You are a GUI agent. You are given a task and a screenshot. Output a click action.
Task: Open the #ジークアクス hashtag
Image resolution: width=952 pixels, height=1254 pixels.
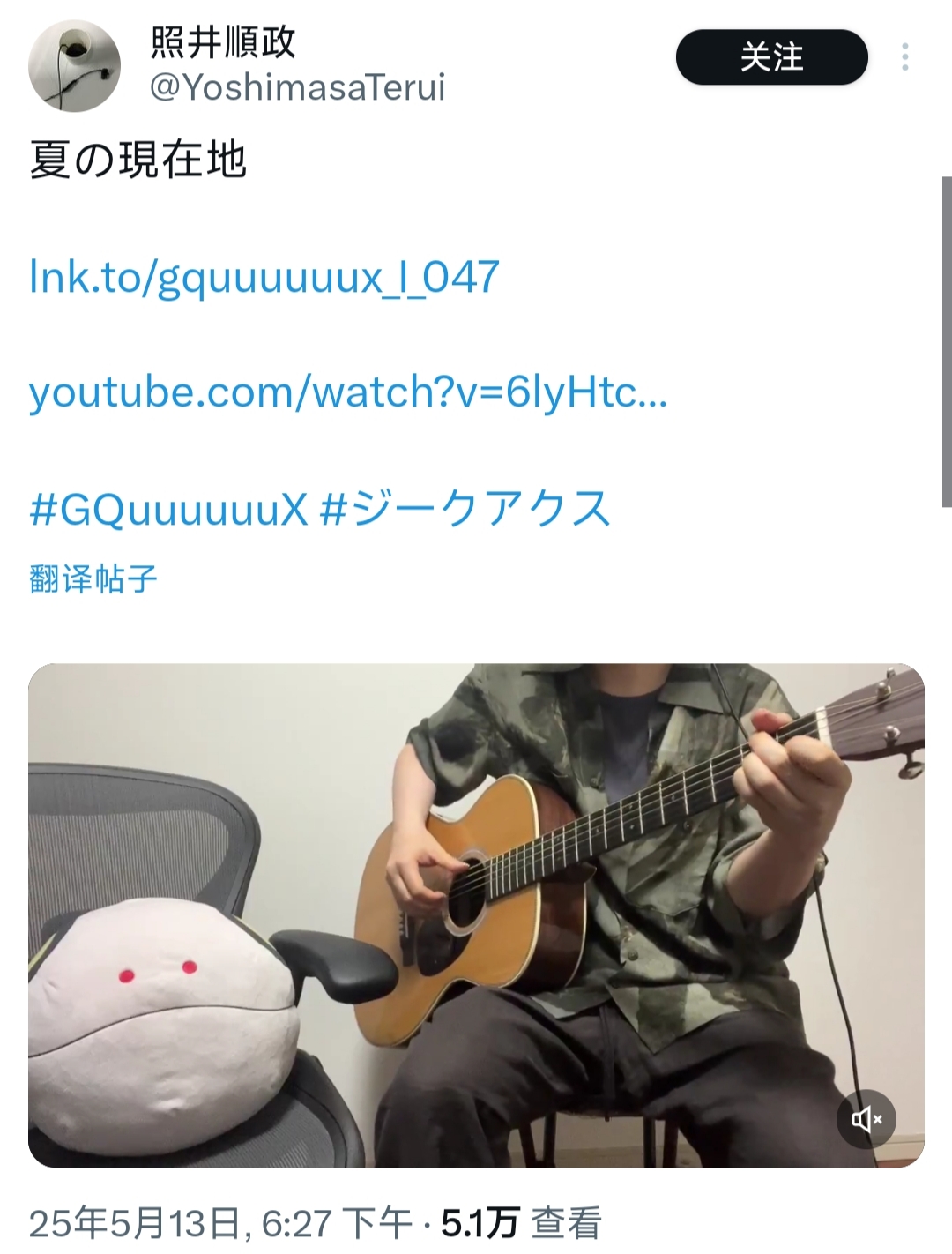[x=465, y=509]
